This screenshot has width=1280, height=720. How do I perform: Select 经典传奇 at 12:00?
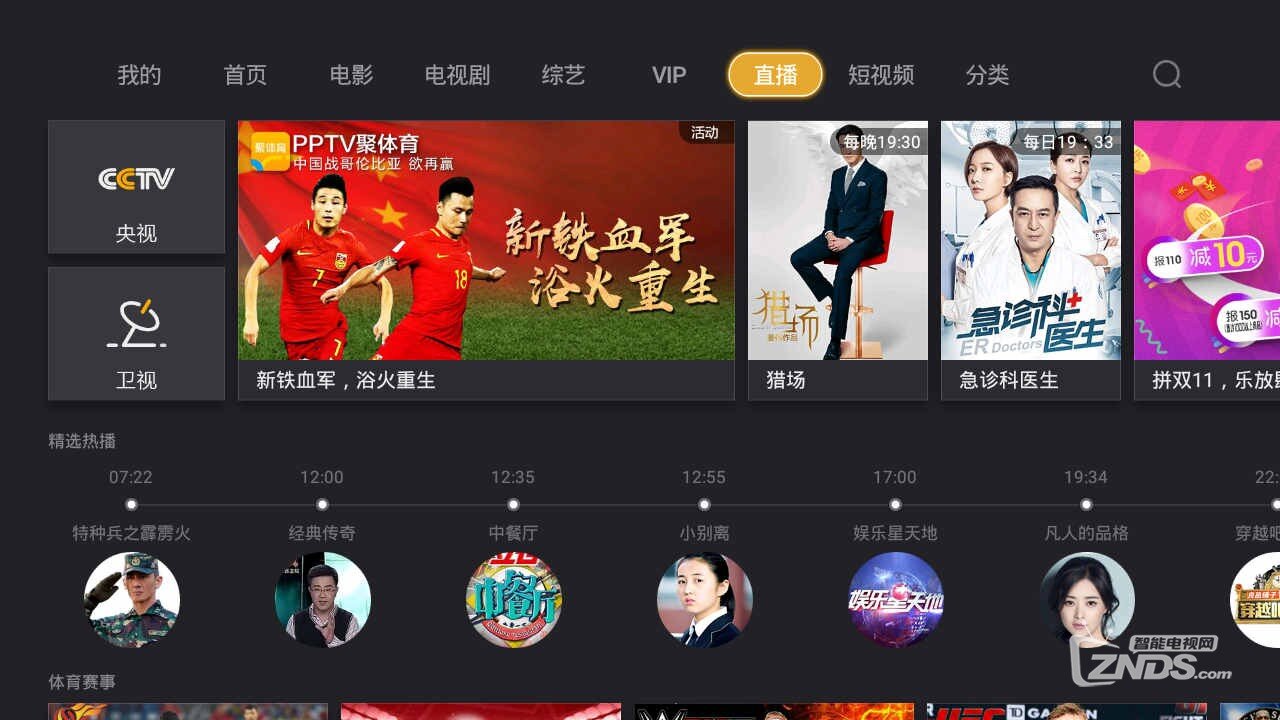click(322, 599)
